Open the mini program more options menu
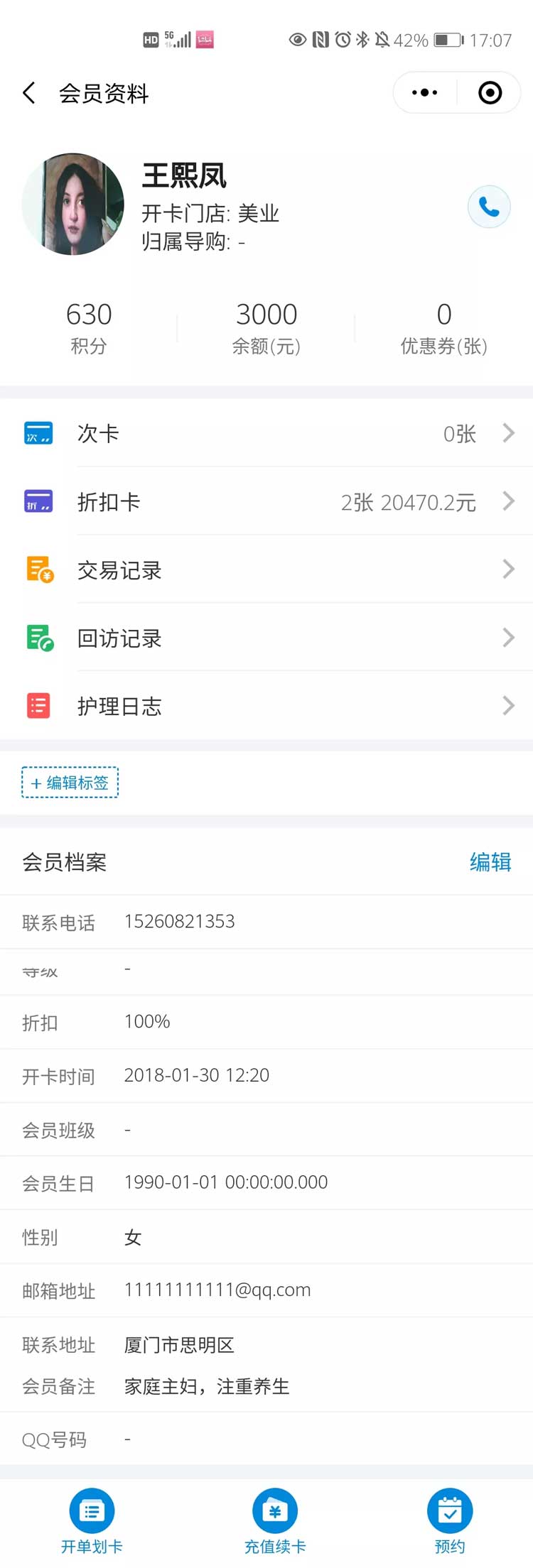This screenshot has height=1568, width=533. [x=425, y=93]
